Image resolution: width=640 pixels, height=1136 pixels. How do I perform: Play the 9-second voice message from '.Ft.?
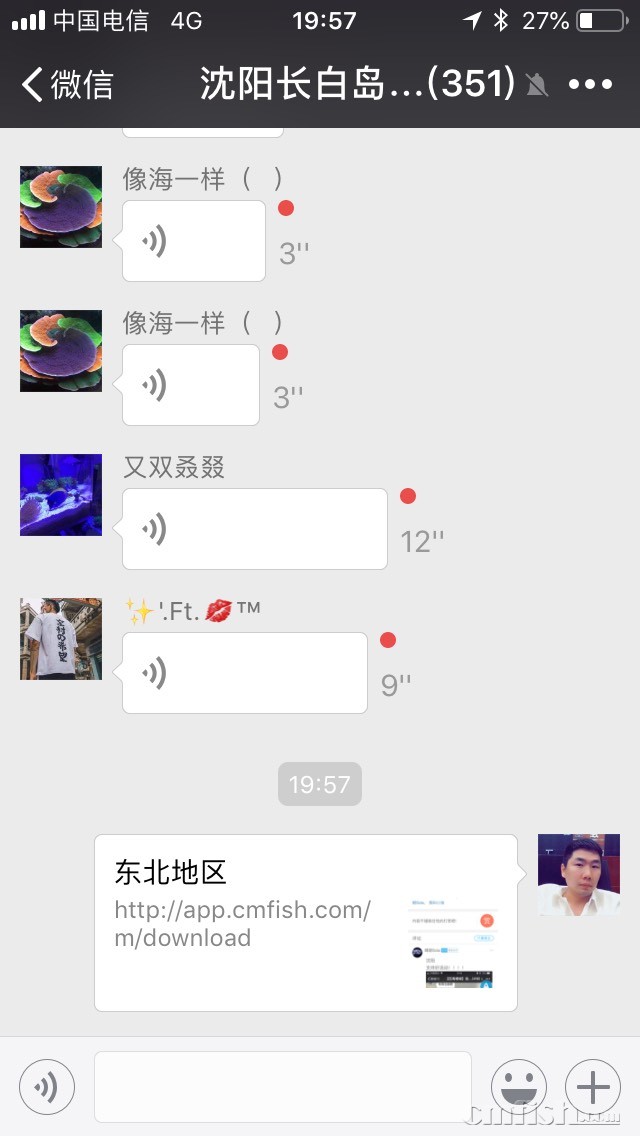point(244,673)
